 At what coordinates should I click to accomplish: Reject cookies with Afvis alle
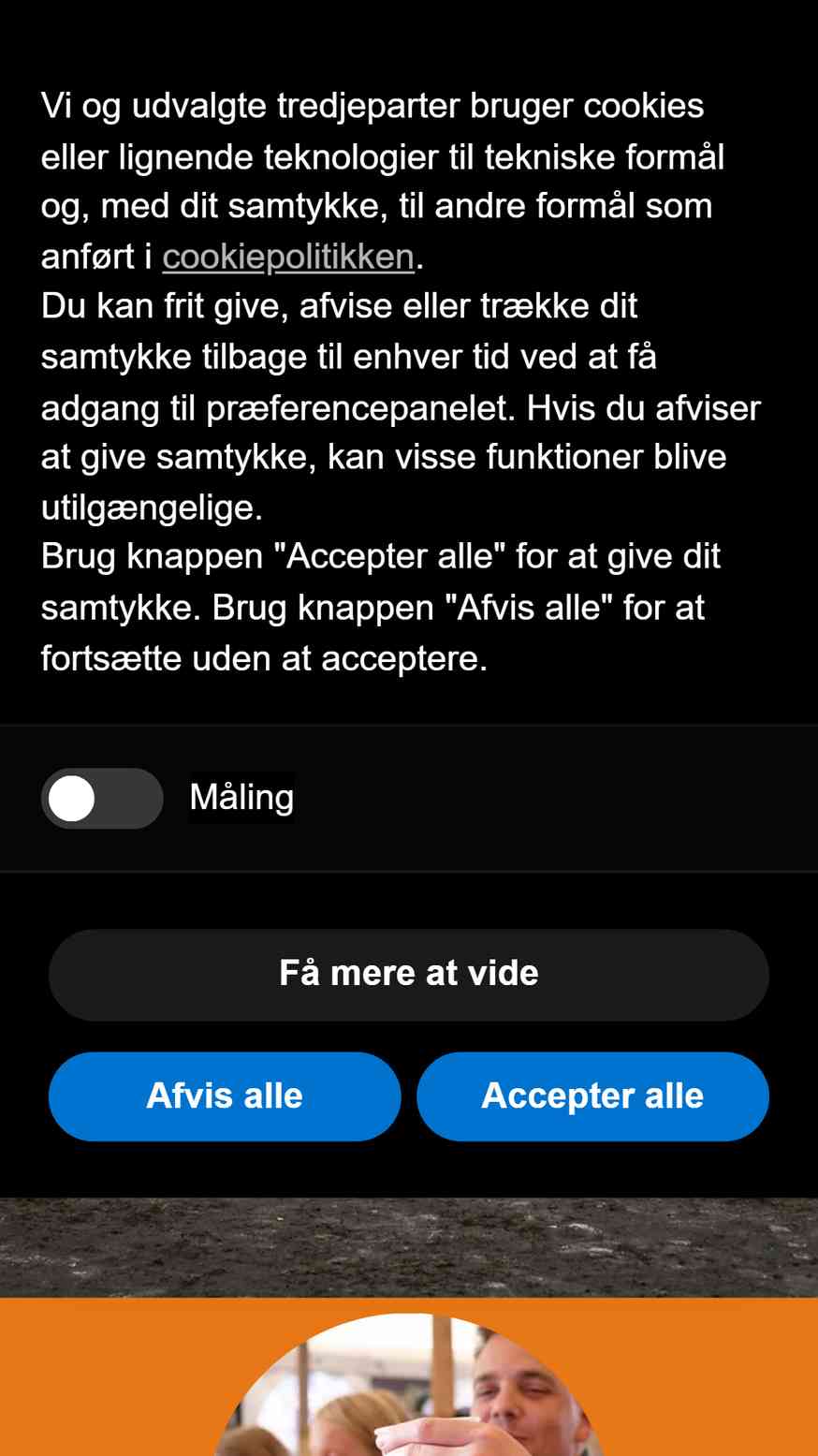[x=225, y=1096]
